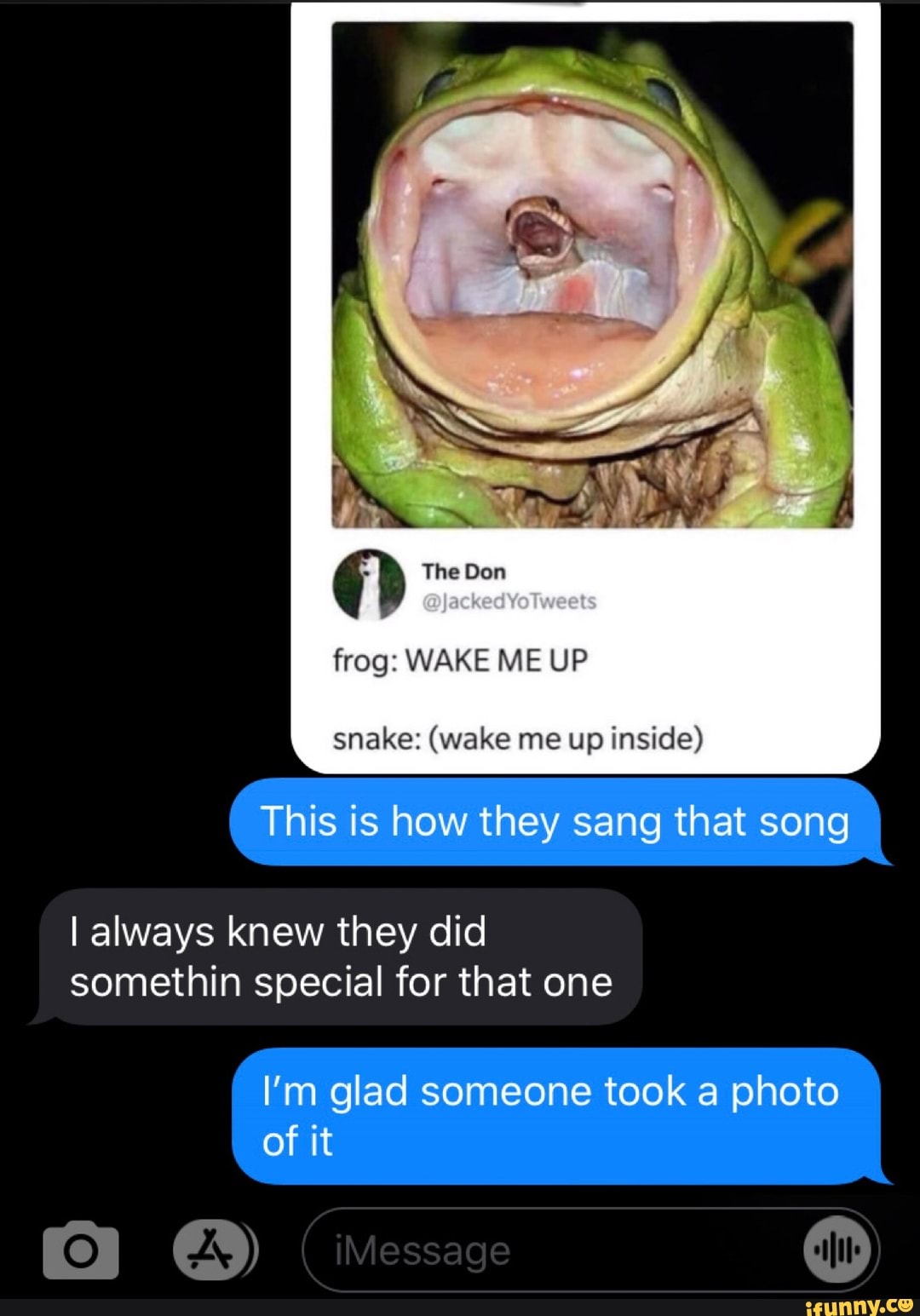Tap the 'frog: WAKE ME UP' tweet text

click(459, 658)
